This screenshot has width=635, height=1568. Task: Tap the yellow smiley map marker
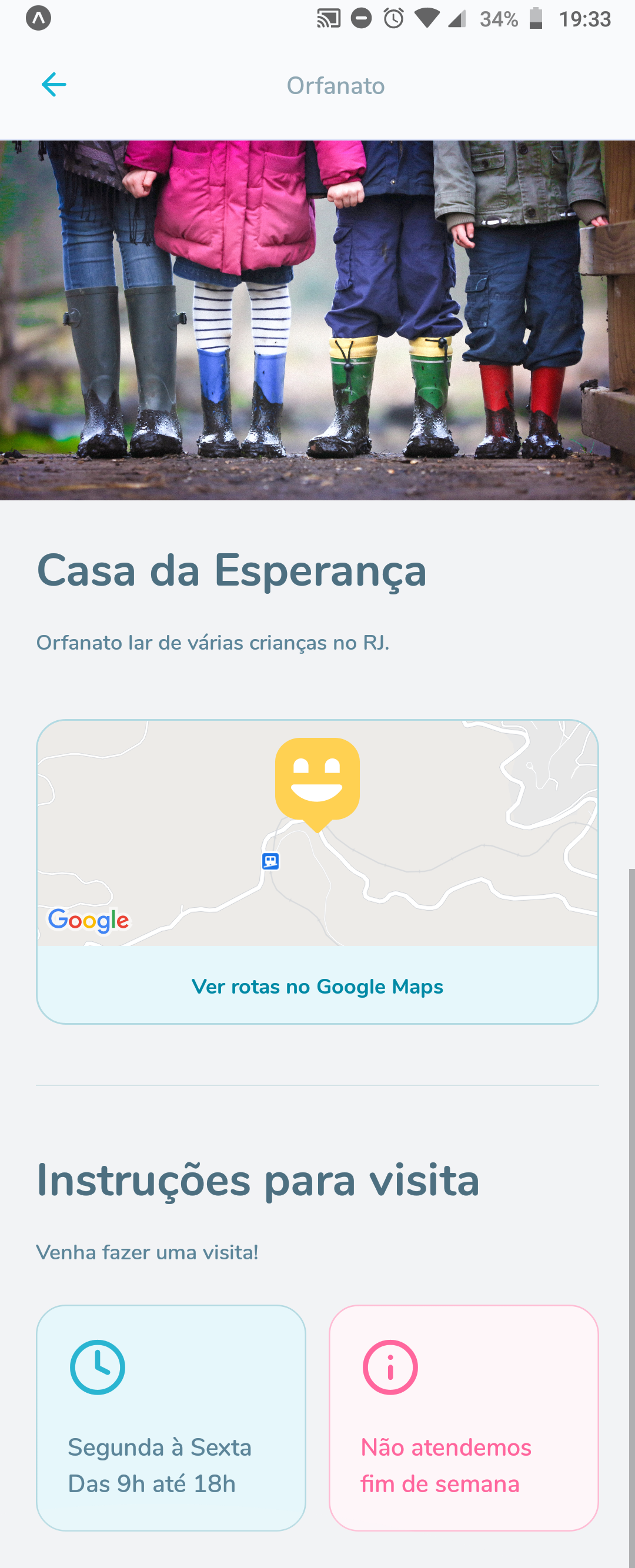[317, 780]
